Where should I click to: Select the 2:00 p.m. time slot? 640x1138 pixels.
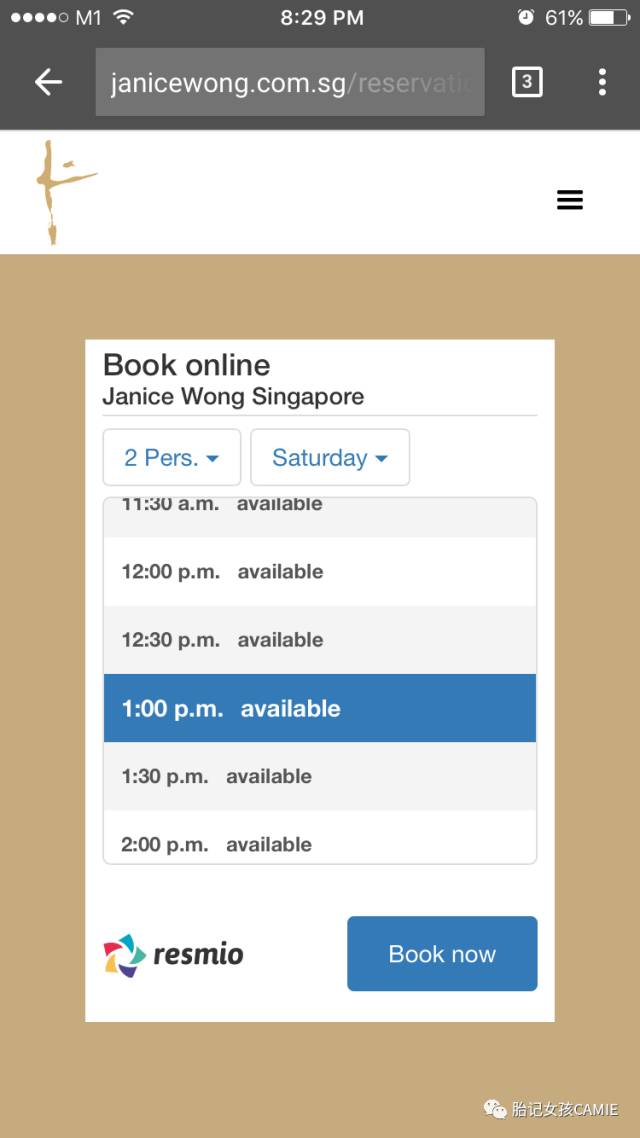tap(319, 842)
